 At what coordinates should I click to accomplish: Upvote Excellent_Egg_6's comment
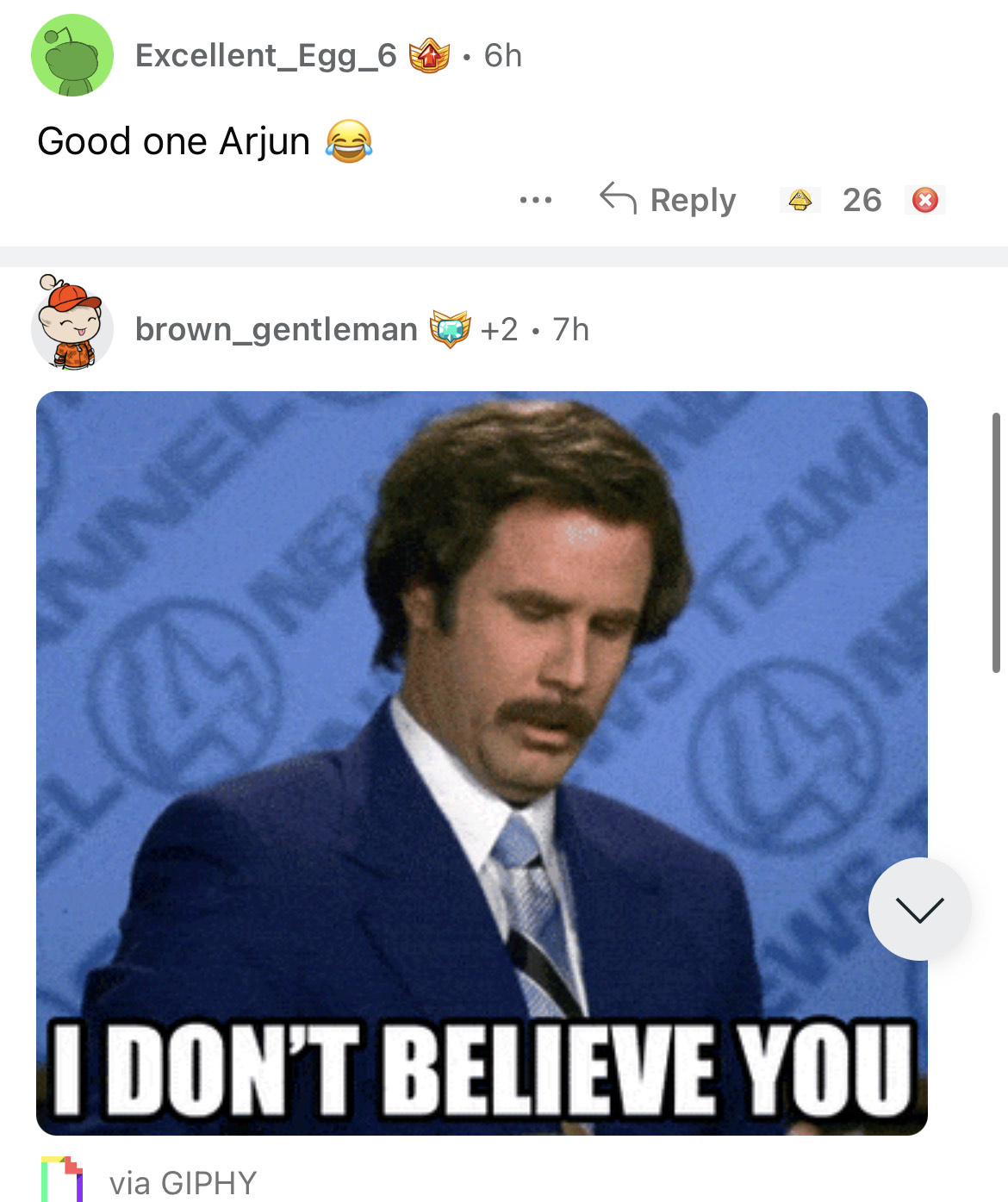[x=800, y=200]
